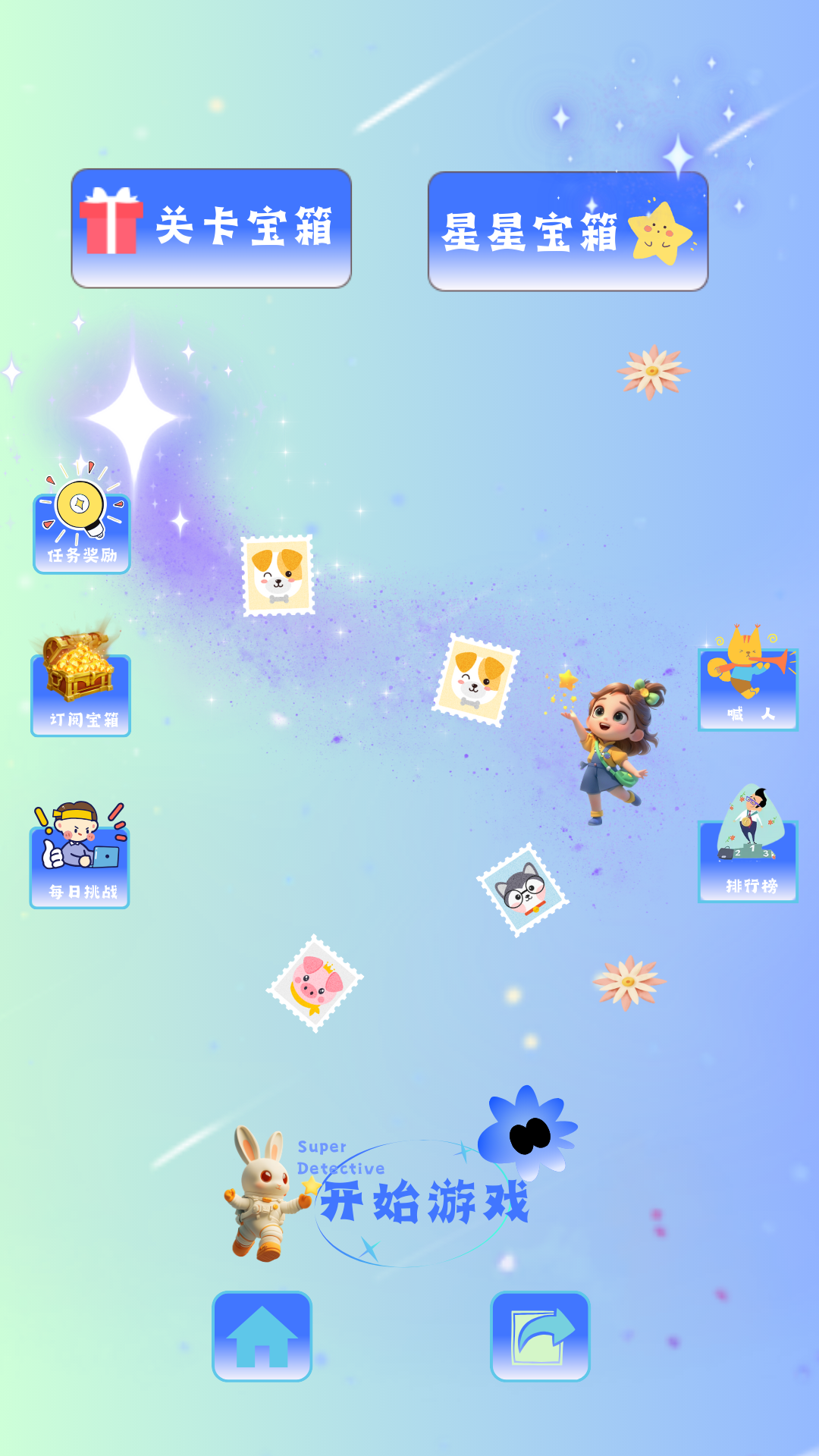Open the 星星宝箱 star chest
The image size is (819, 1456).
click(567, 231)
